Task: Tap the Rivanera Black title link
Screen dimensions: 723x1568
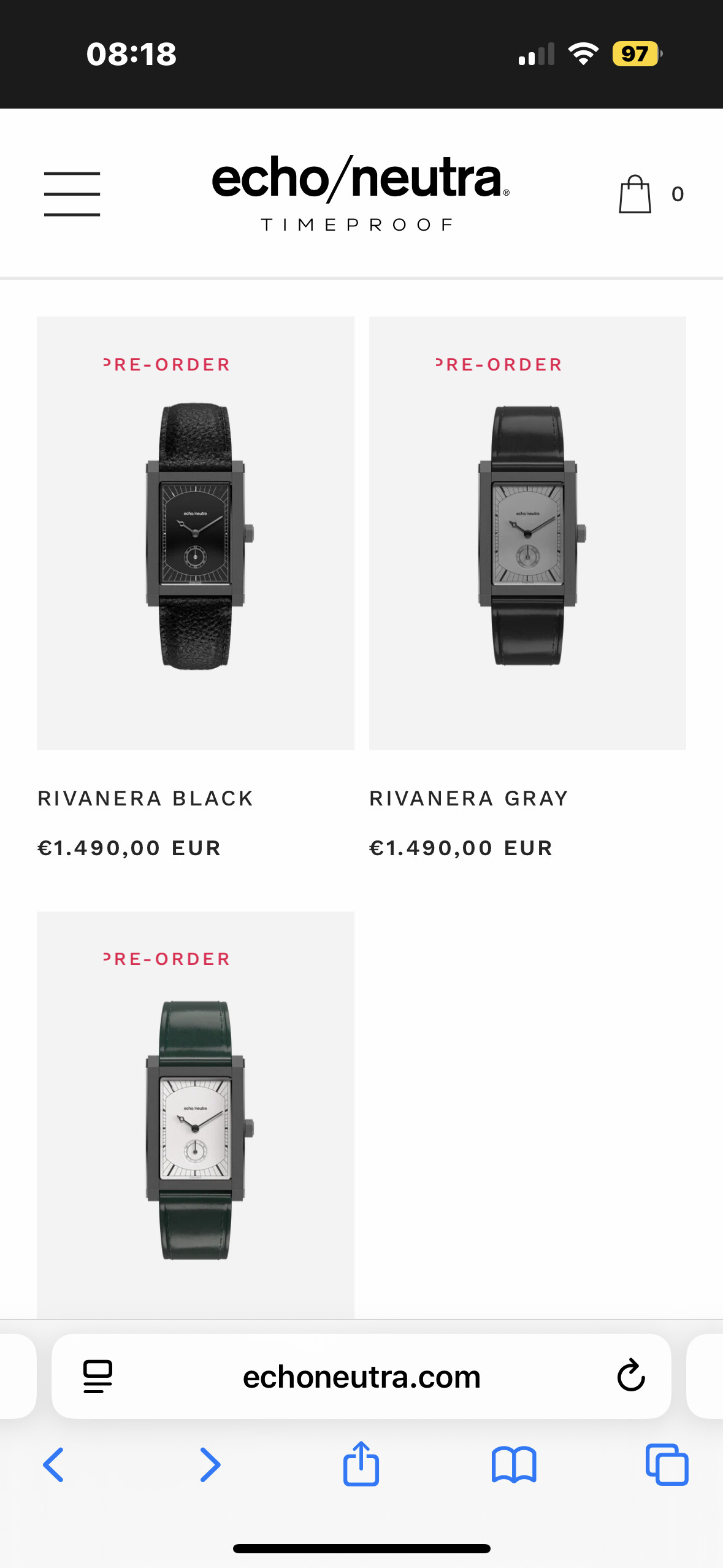Action: click(145, 798)
